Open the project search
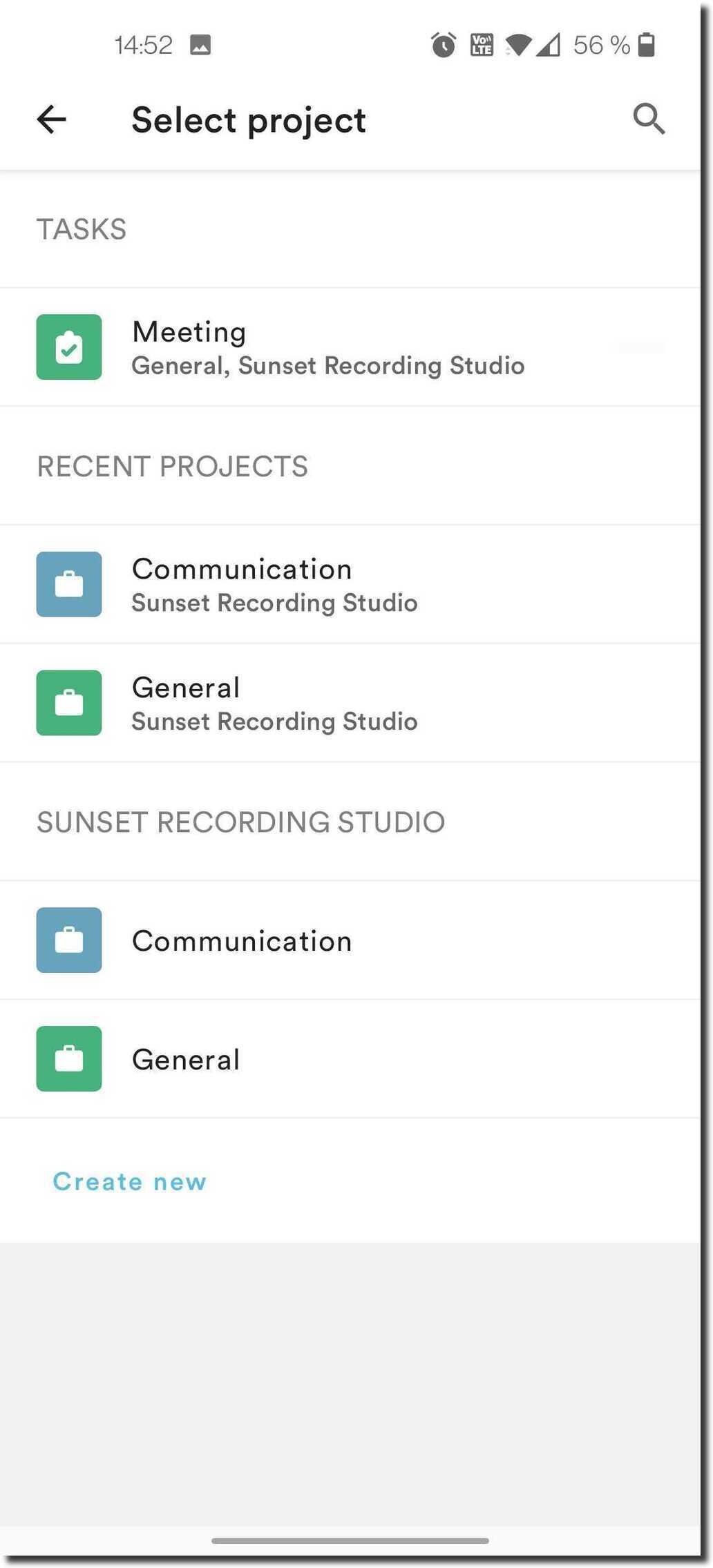 (x=648, y=119)
